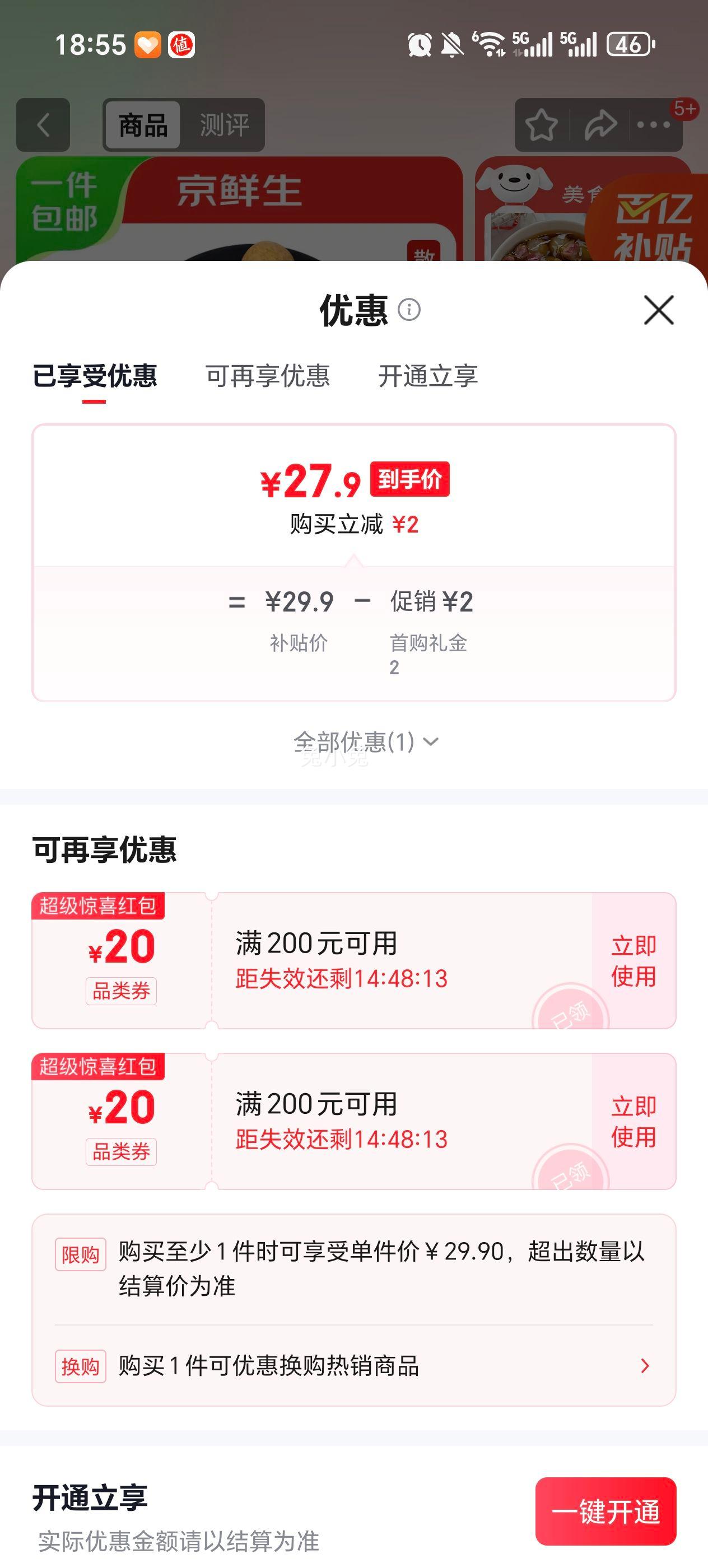
Task: Tap the back arrow at top left
Action: click(43, 124)
